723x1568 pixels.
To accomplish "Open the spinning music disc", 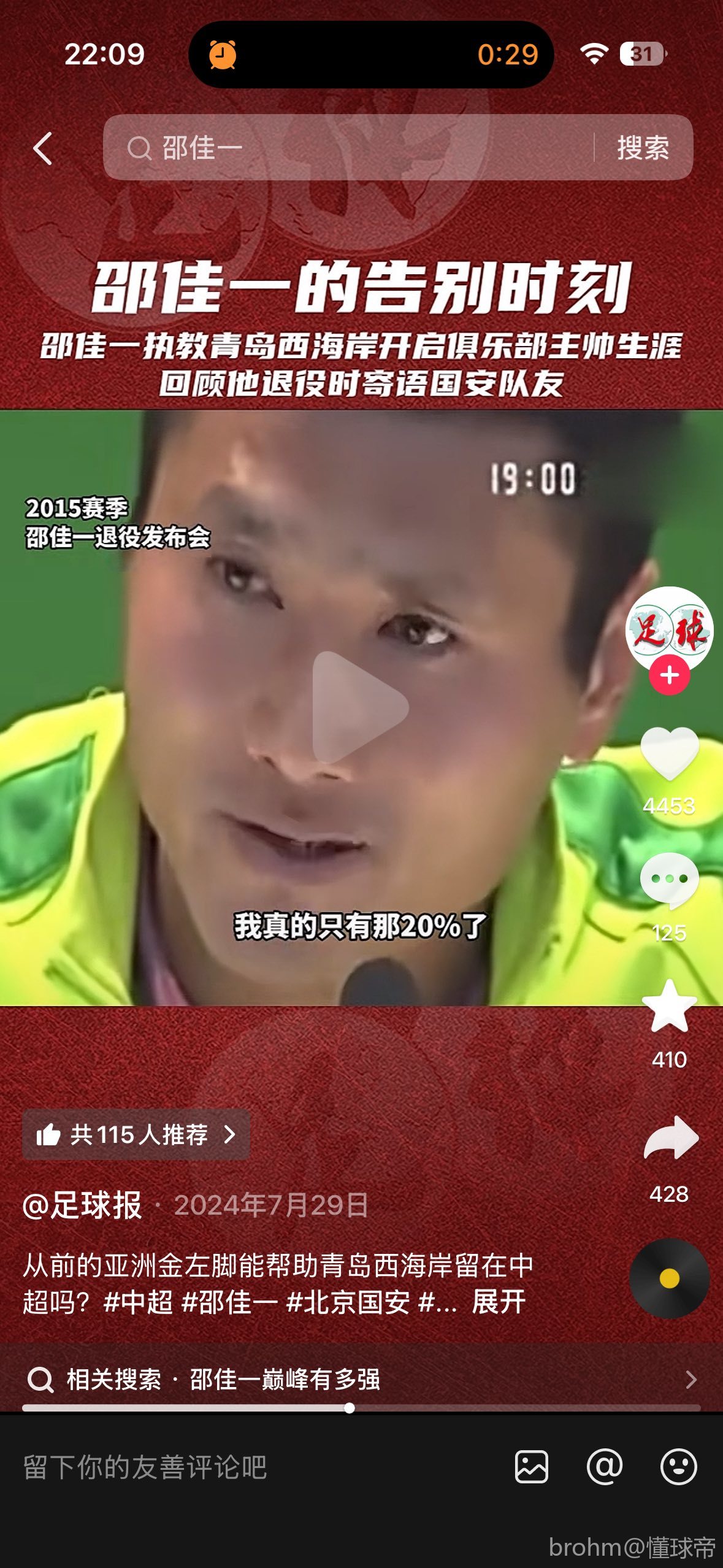I will click(x=669, y=1278).
